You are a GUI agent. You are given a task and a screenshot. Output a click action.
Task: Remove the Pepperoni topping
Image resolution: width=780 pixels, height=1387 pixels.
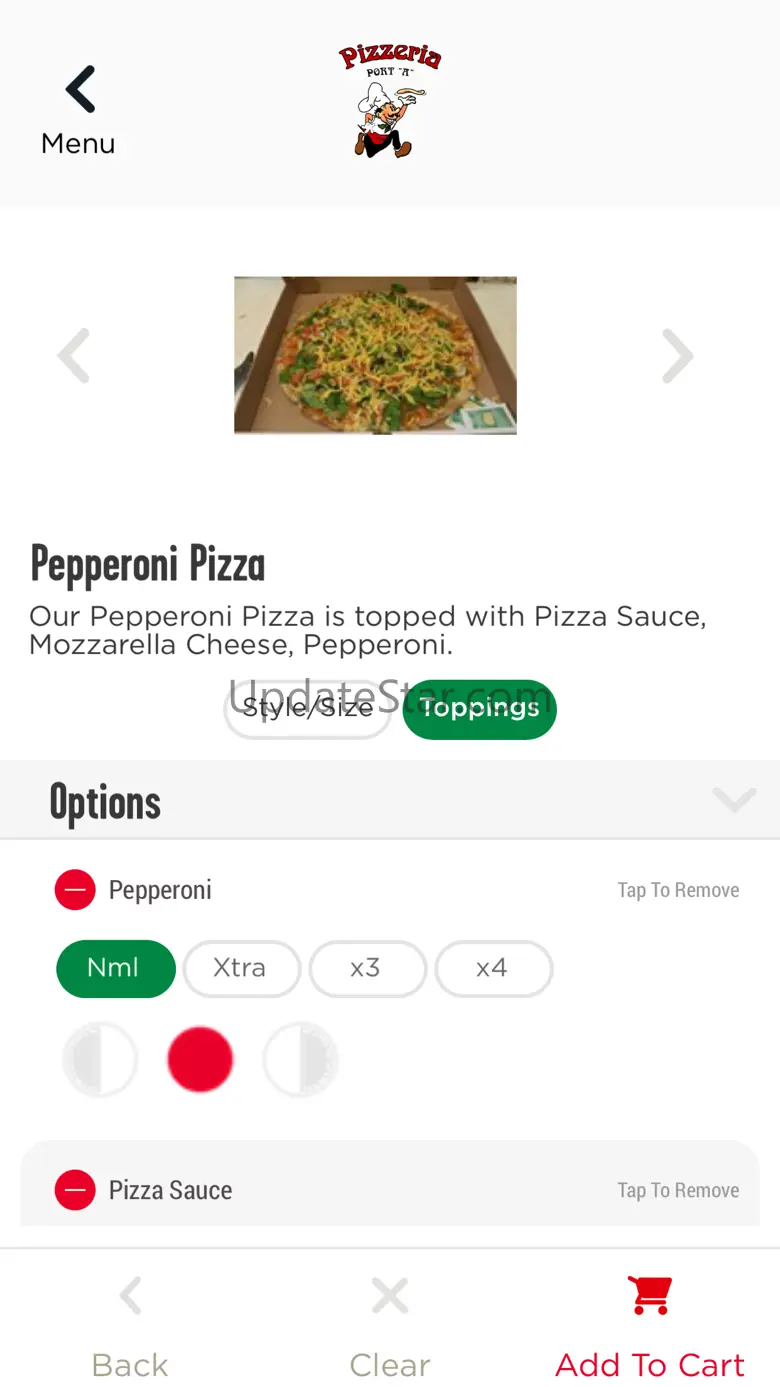tap(75, 890)
